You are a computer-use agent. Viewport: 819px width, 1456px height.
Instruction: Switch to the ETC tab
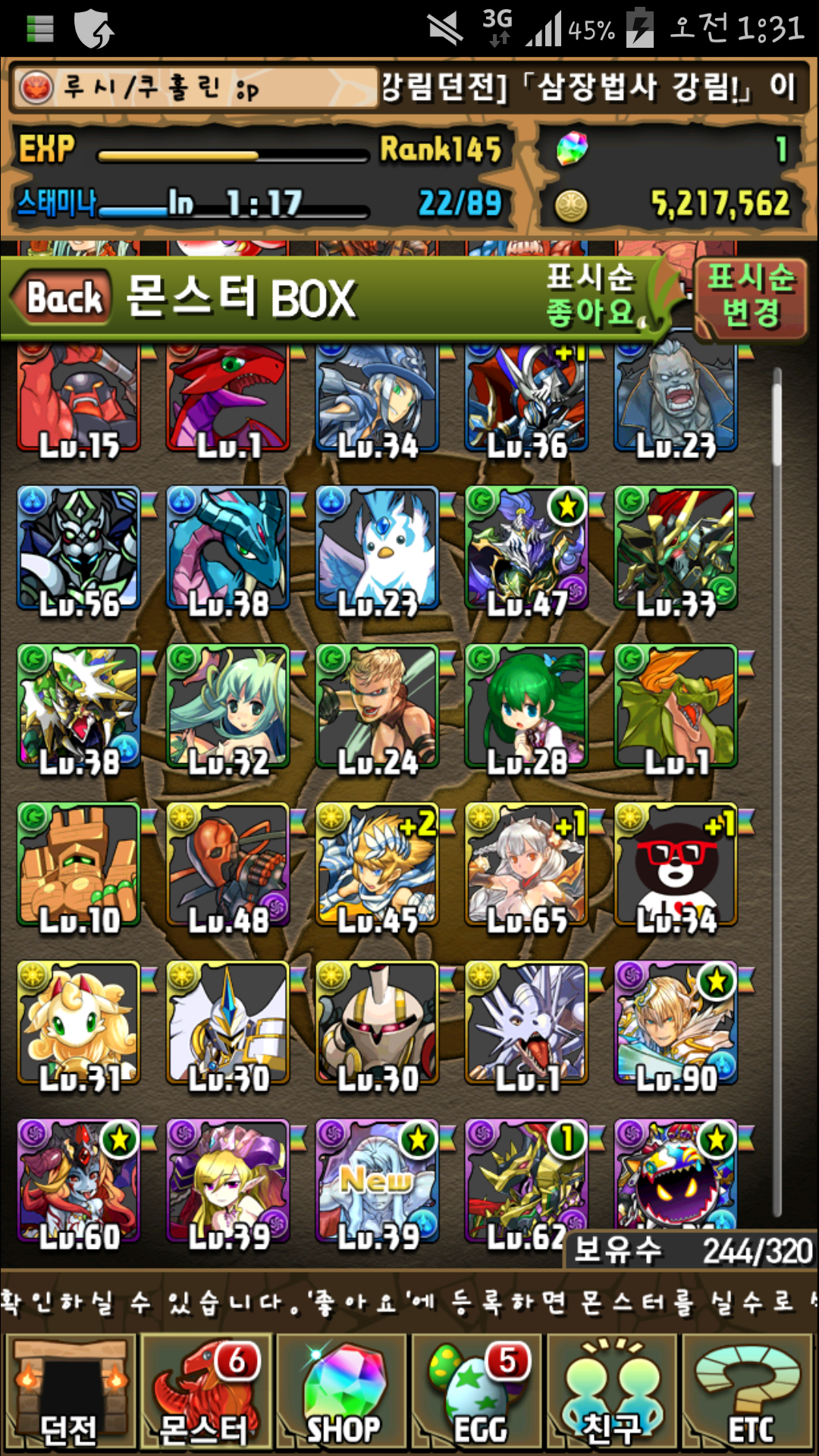coord(749,1392)
